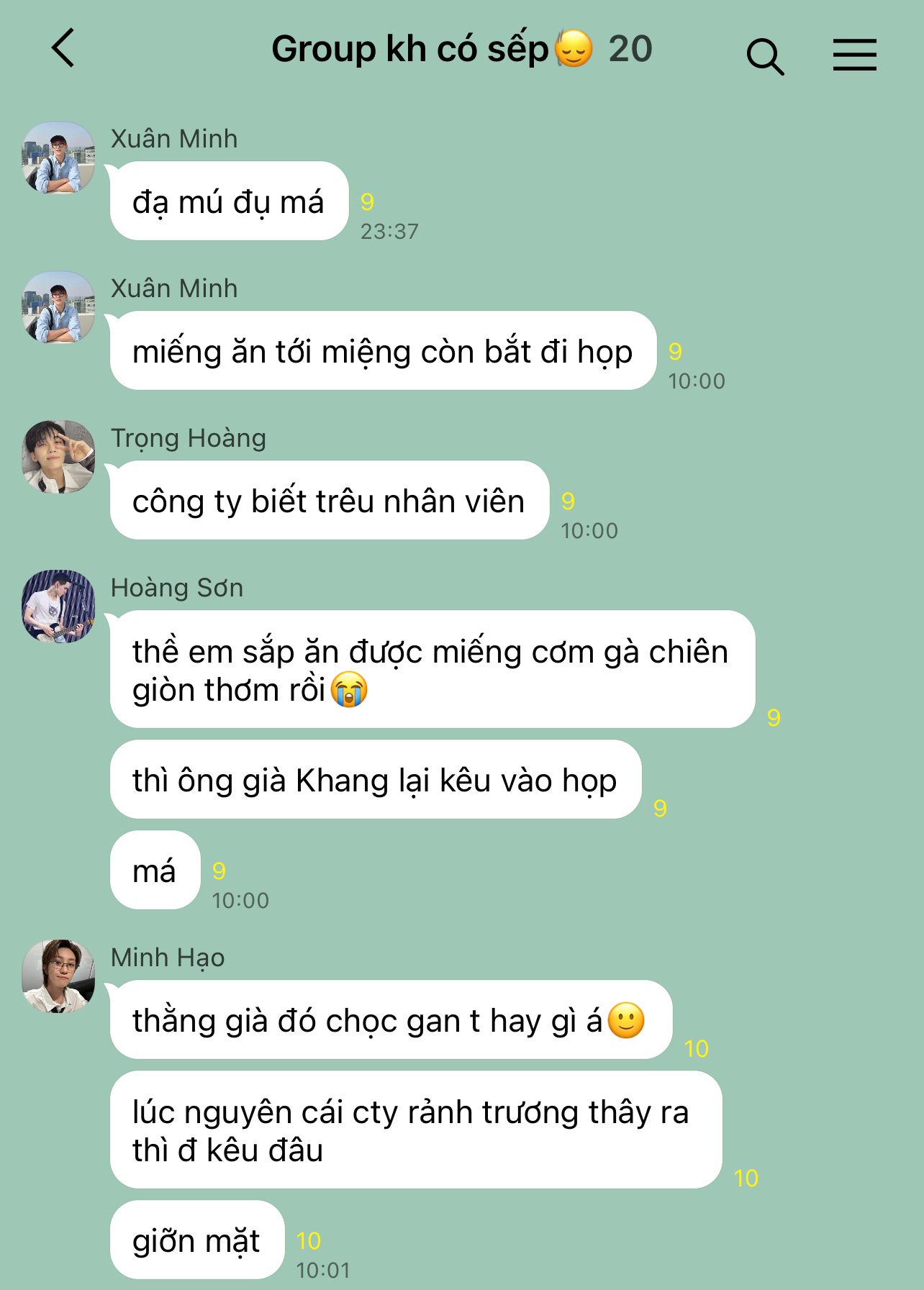Go back from the group chat
This screenshot has height=1290, width=924.
63,48
